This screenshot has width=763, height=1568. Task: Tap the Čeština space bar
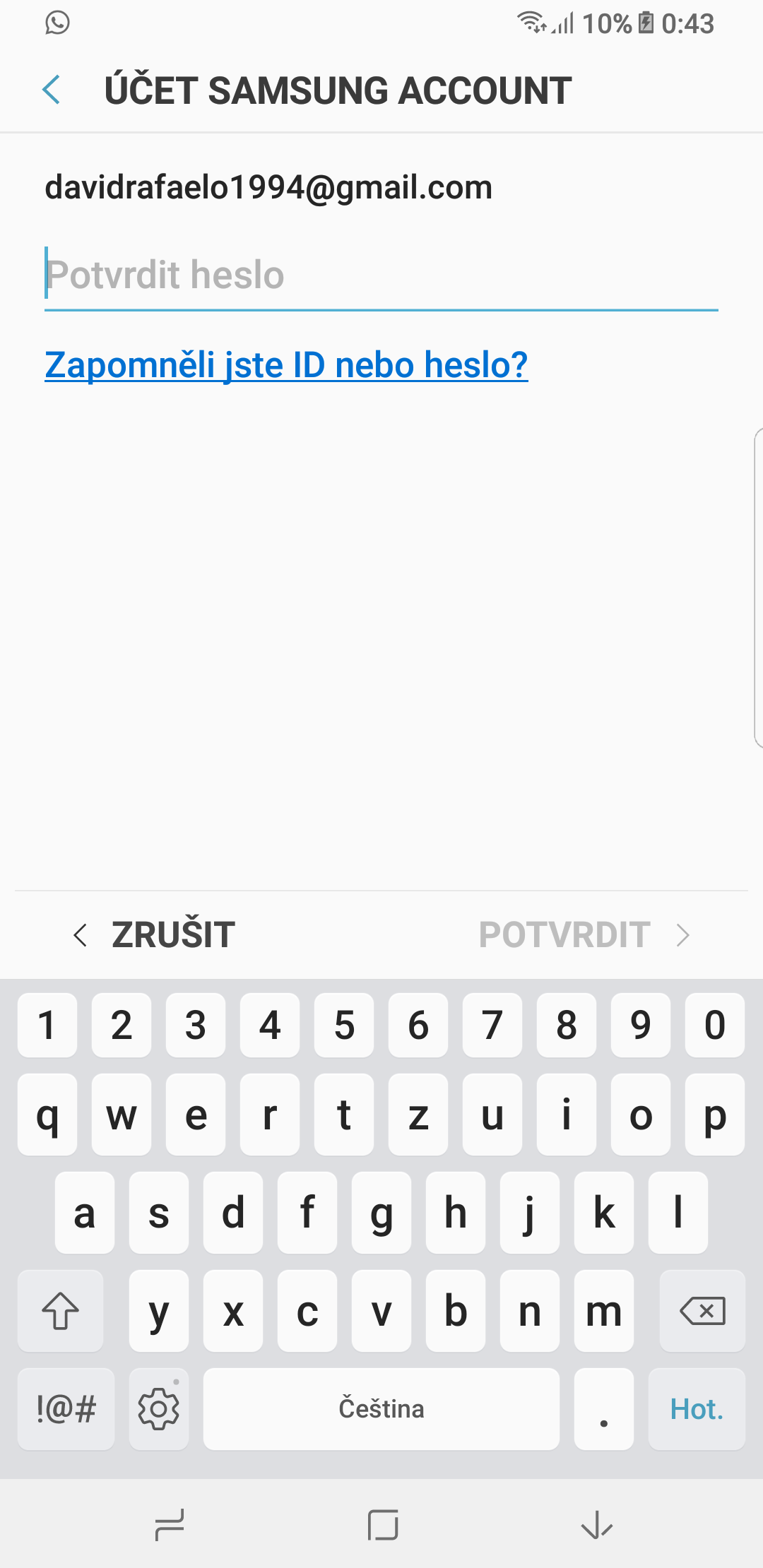point(381,1409)
